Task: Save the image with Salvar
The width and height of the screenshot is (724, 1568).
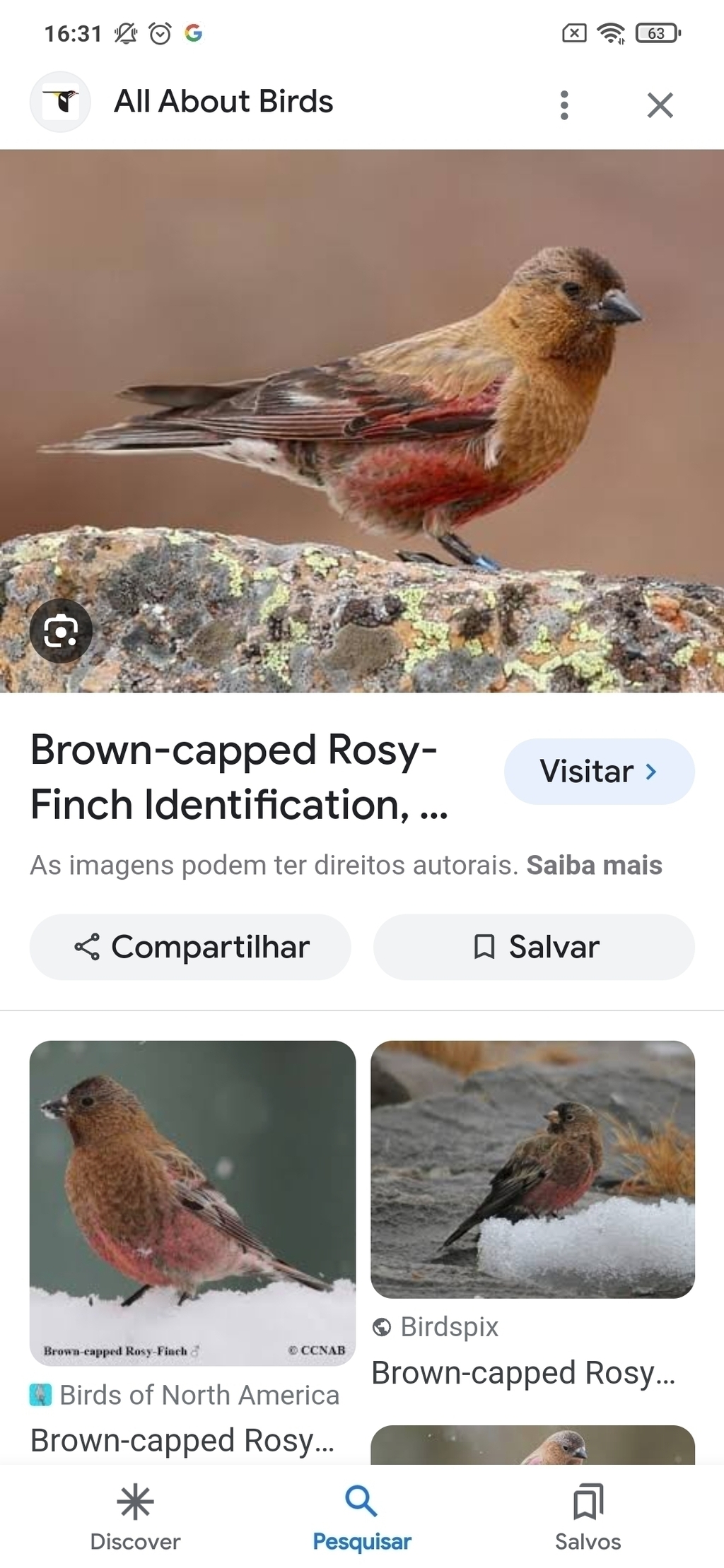Action: coord(534,946)
